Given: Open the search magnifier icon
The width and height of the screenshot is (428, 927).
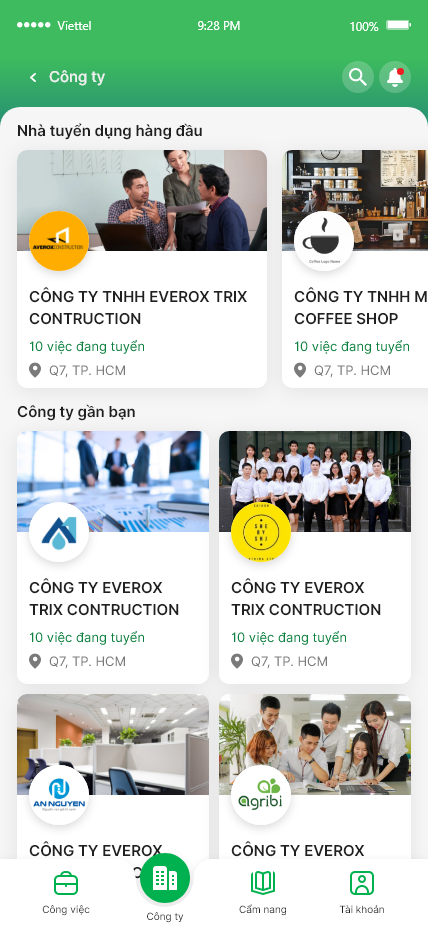Looking at the screenshot, I should tap(358, 77).
